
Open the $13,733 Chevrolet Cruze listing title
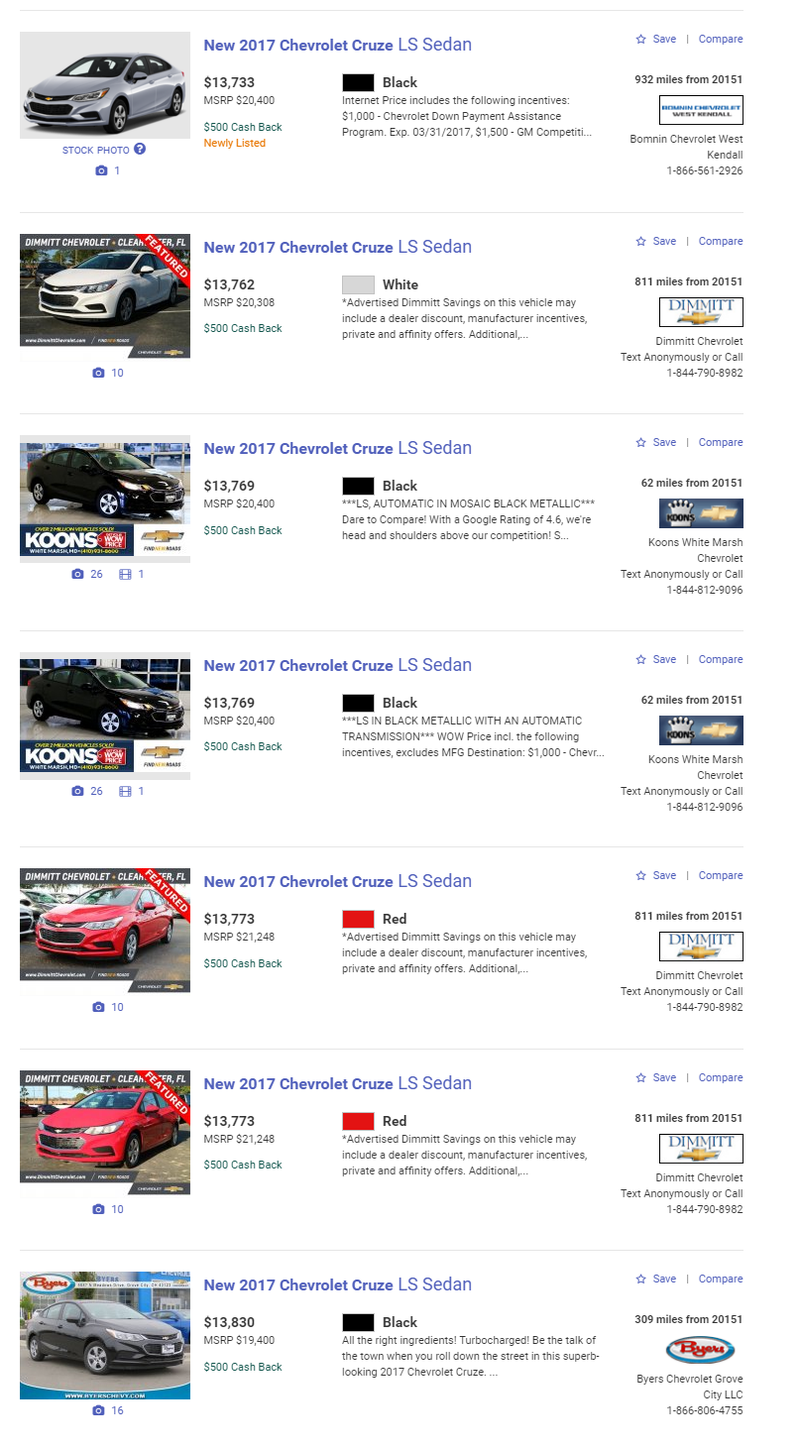click(x=338, y=45)
